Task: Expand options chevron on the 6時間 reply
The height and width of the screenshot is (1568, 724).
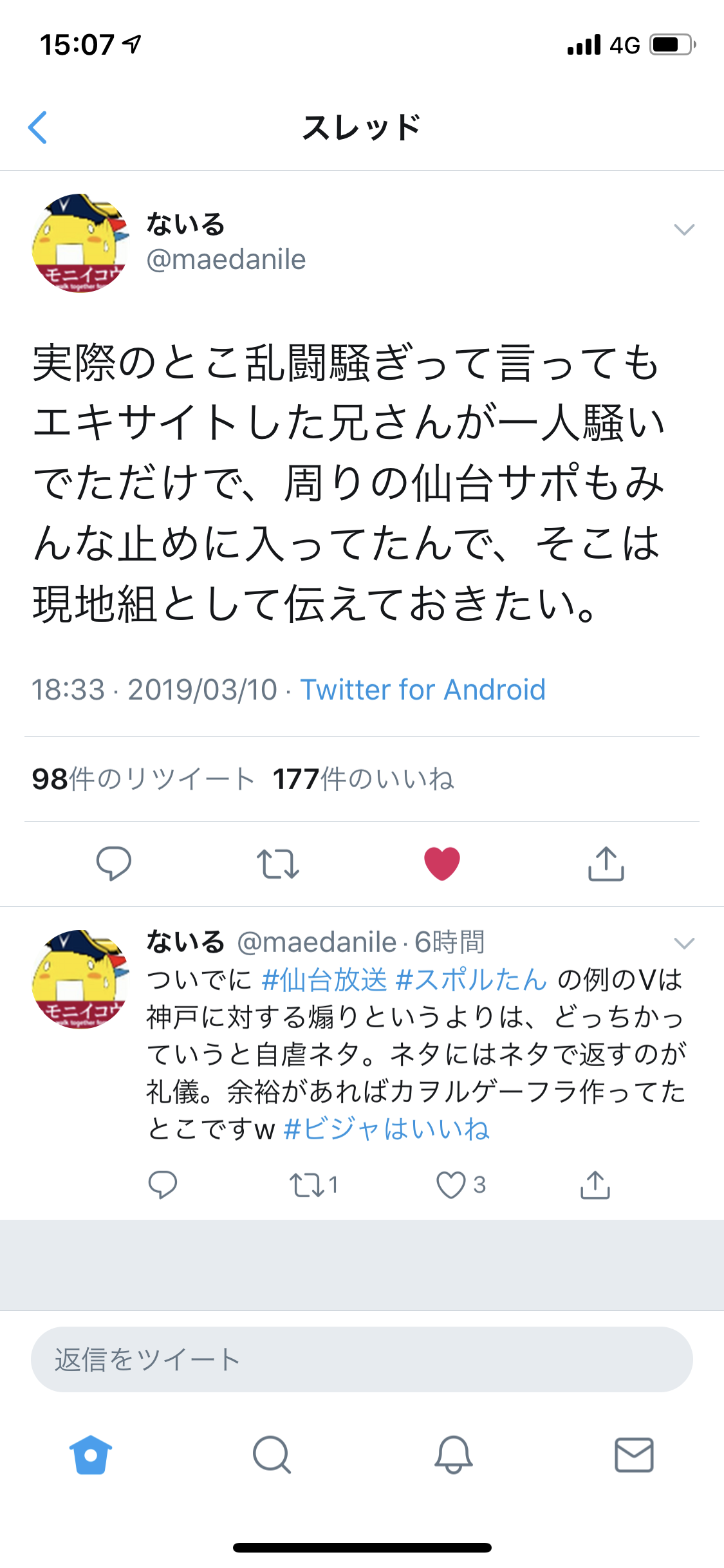Action: coord(683,943)
